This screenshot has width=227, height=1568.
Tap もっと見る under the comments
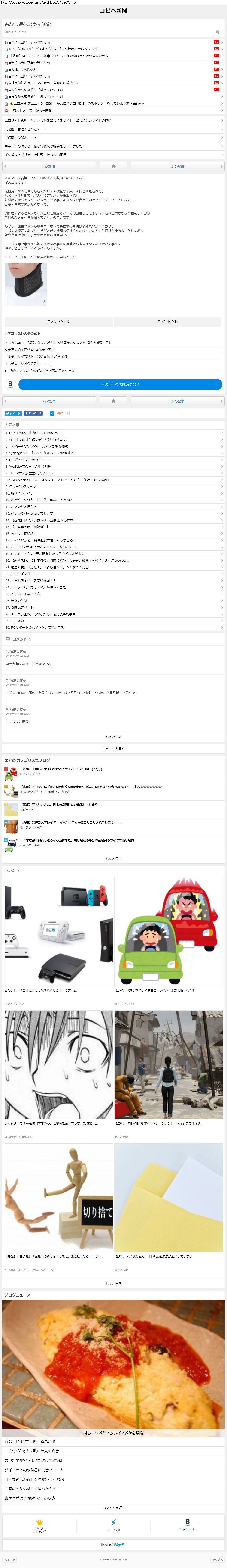point(114,737)
